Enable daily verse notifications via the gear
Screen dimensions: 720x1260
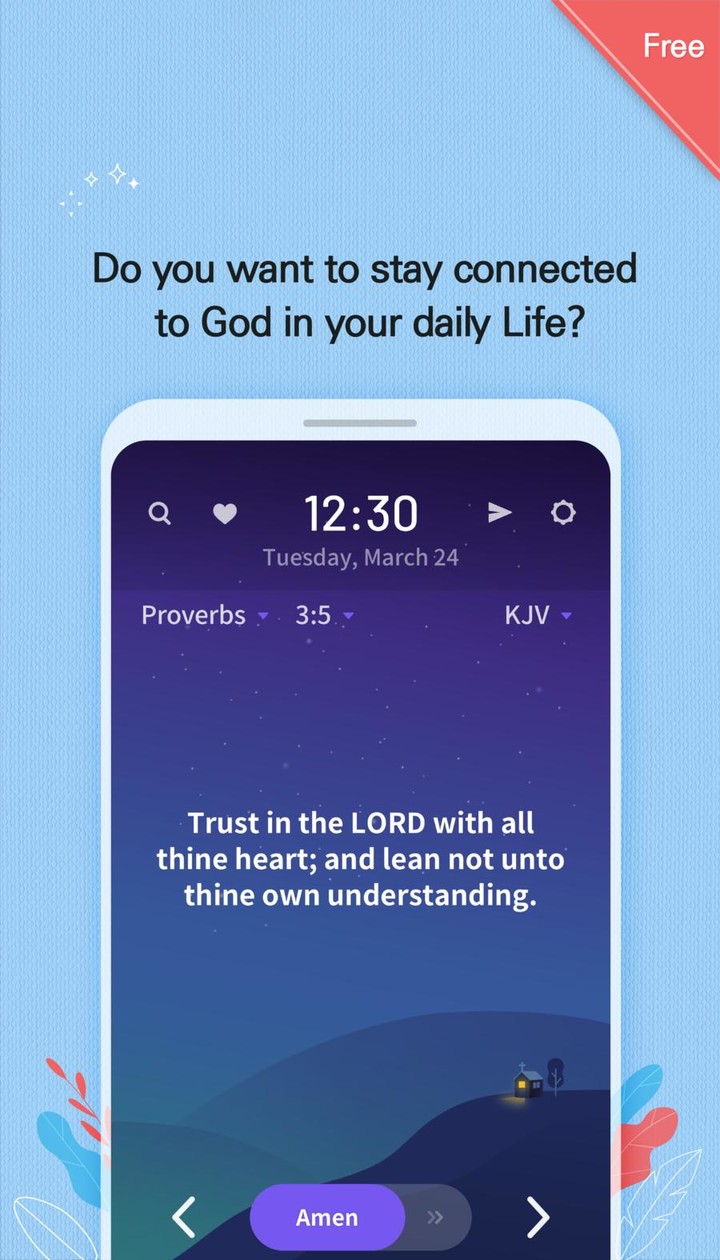click(563, 513)
